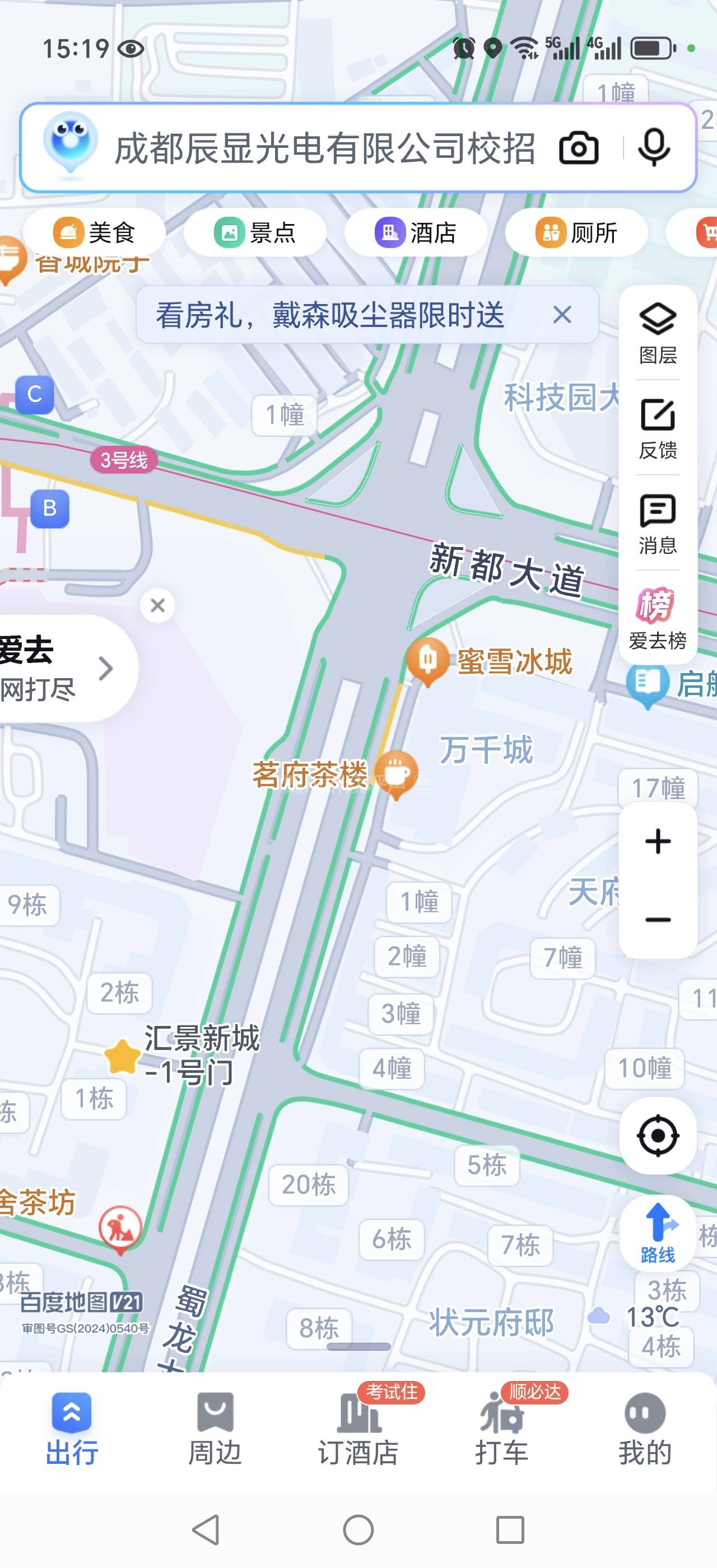Screen dimensions: 717x1568
Task: Zoom in the map with the plus button
Action: point(658,841)
